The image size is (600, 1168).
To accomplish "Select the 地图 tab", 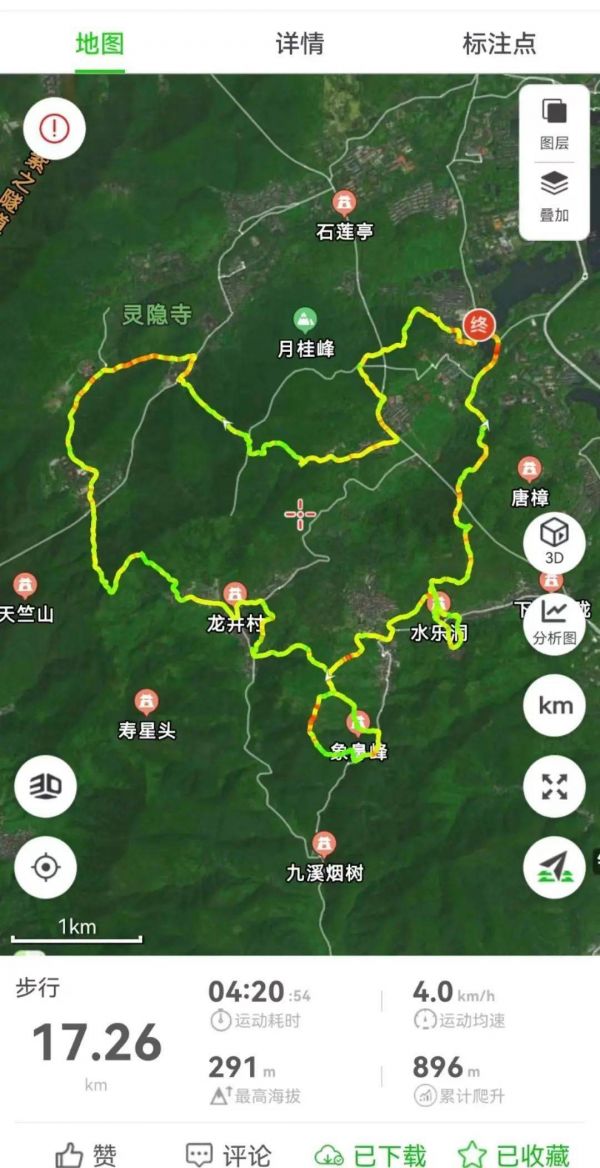I will pos(100,43).
